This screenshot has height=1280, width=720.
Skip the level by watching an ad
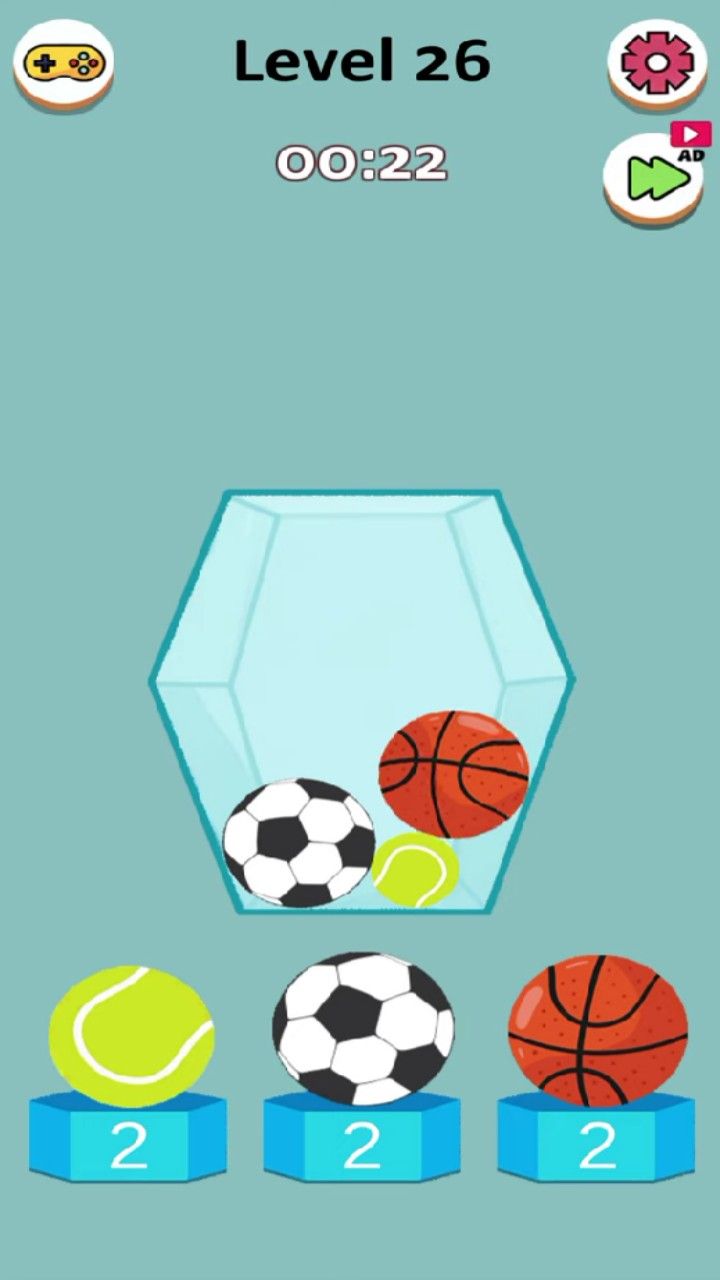[657, 177]
